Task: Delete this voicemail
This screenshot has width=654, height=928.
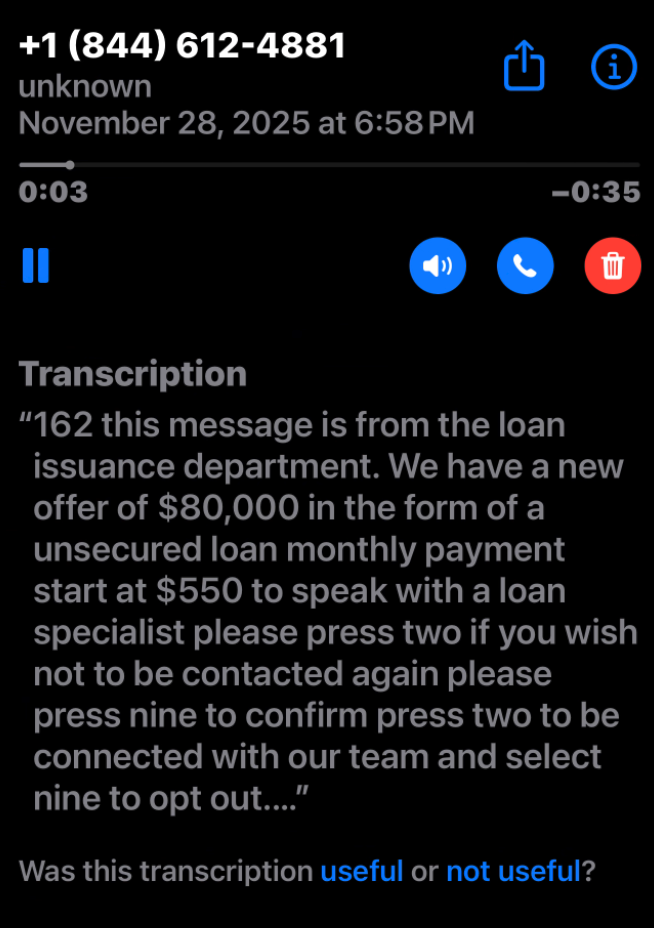Action: tap(612, 266)
